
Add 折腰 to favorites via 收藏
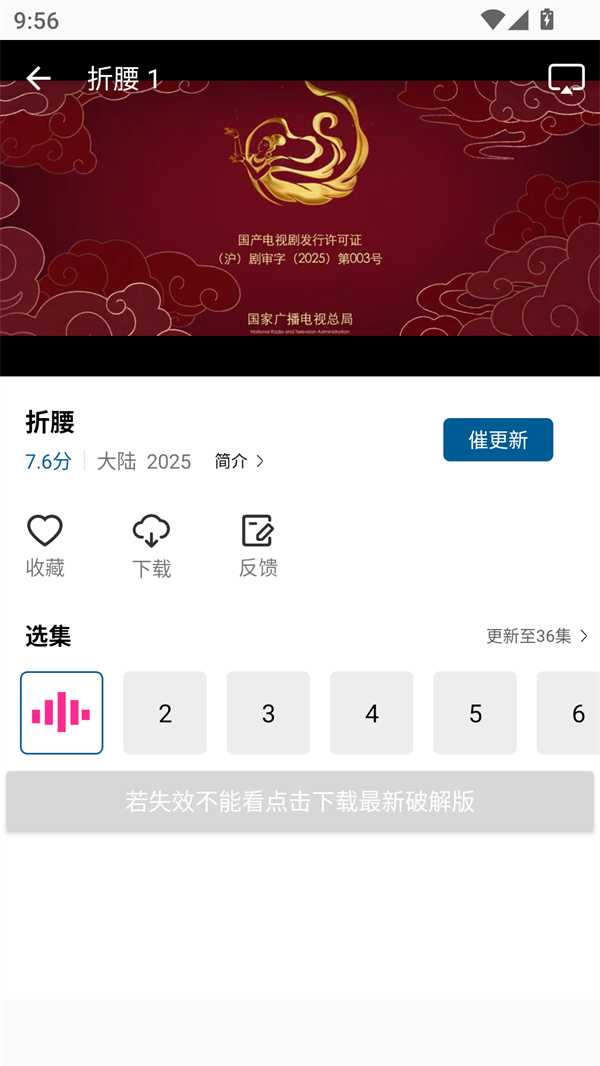click(45, 545)
